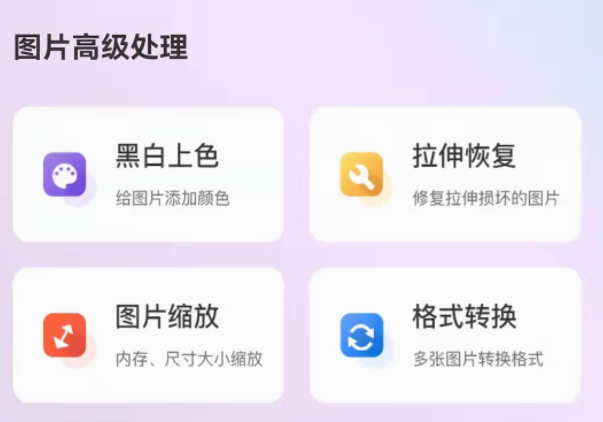Open the 黑白上色 colorize tool
Screen dimensions: 603x422
click(148, 174)
